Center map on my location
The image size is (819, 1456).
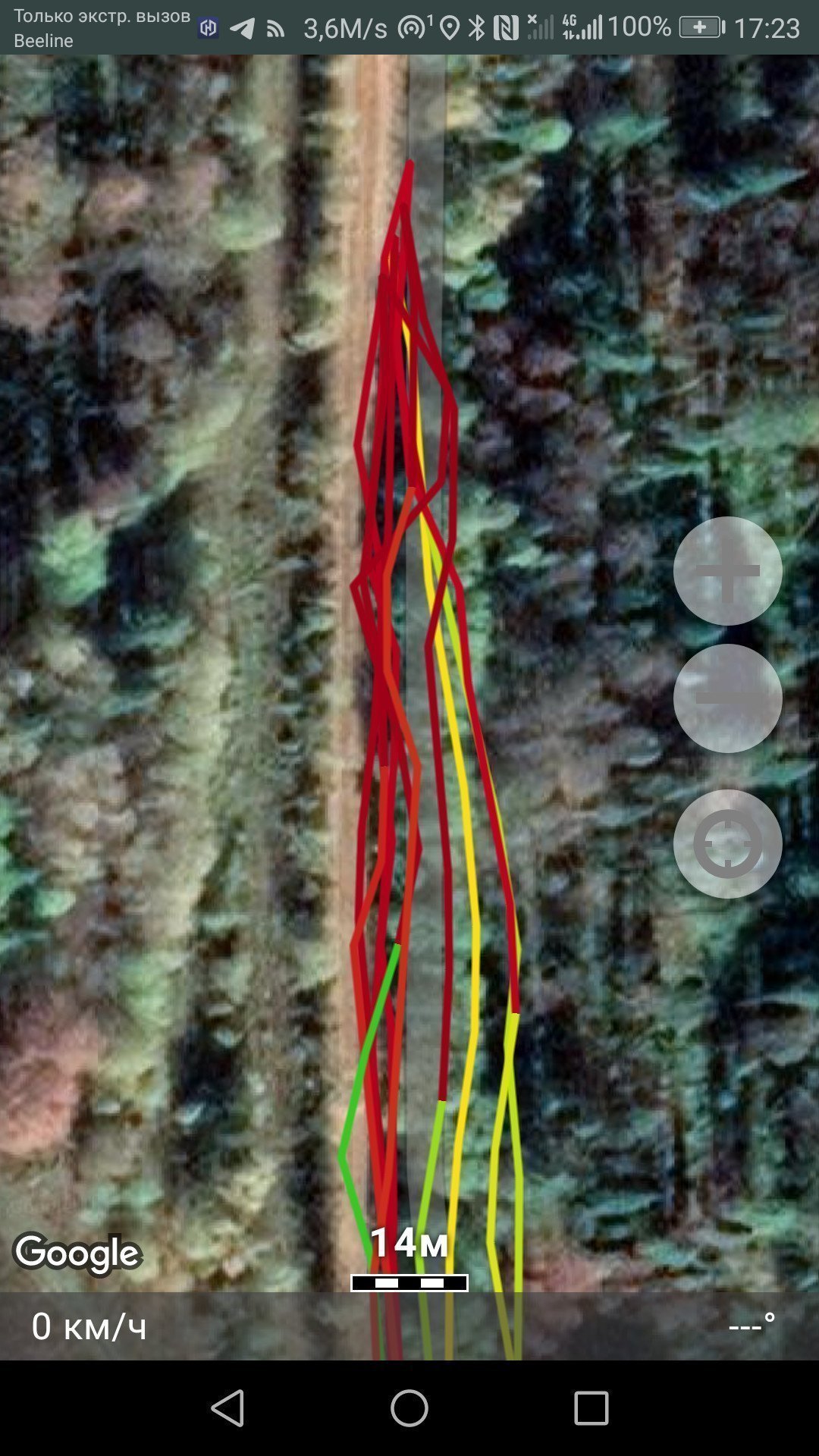point(727,844)
